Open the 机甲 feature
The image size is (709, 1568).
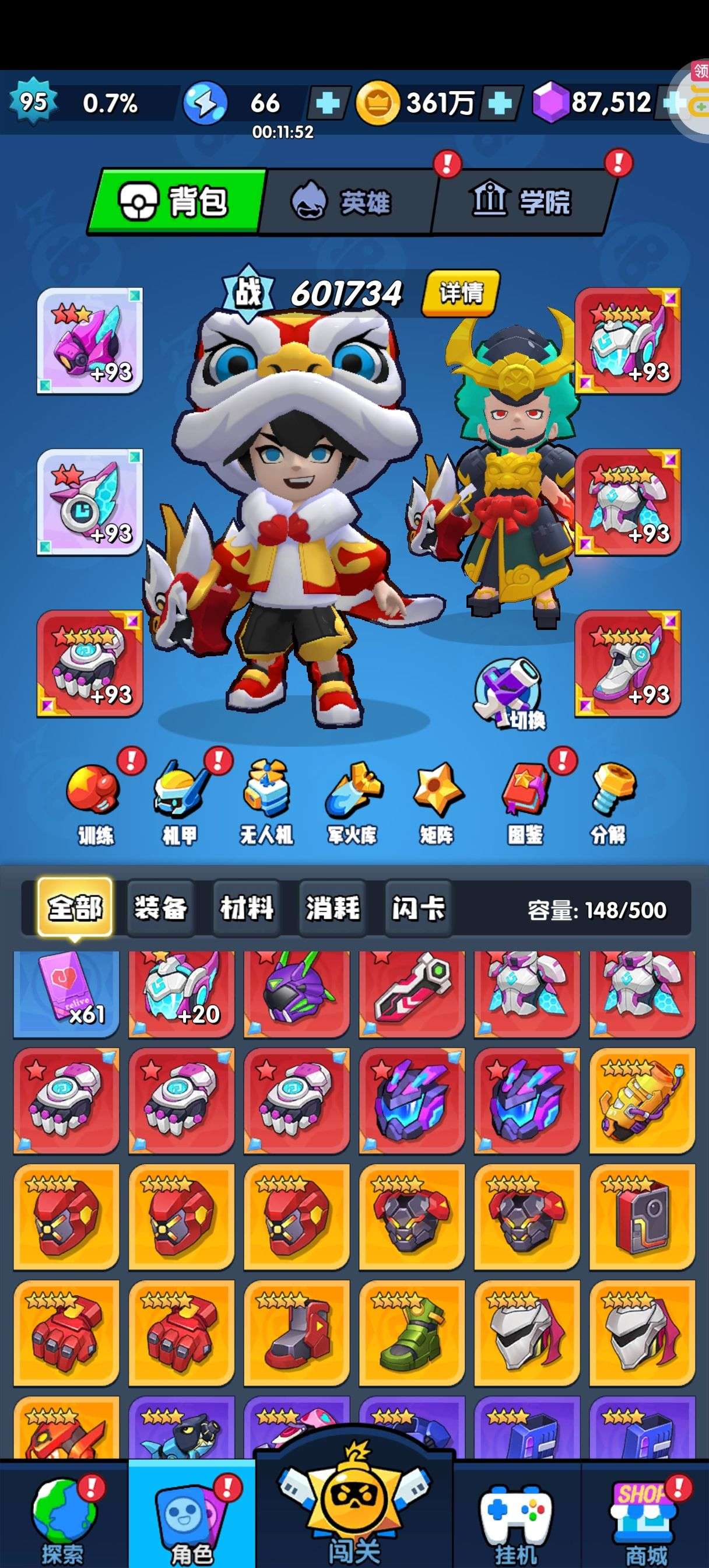pos(181,803)
